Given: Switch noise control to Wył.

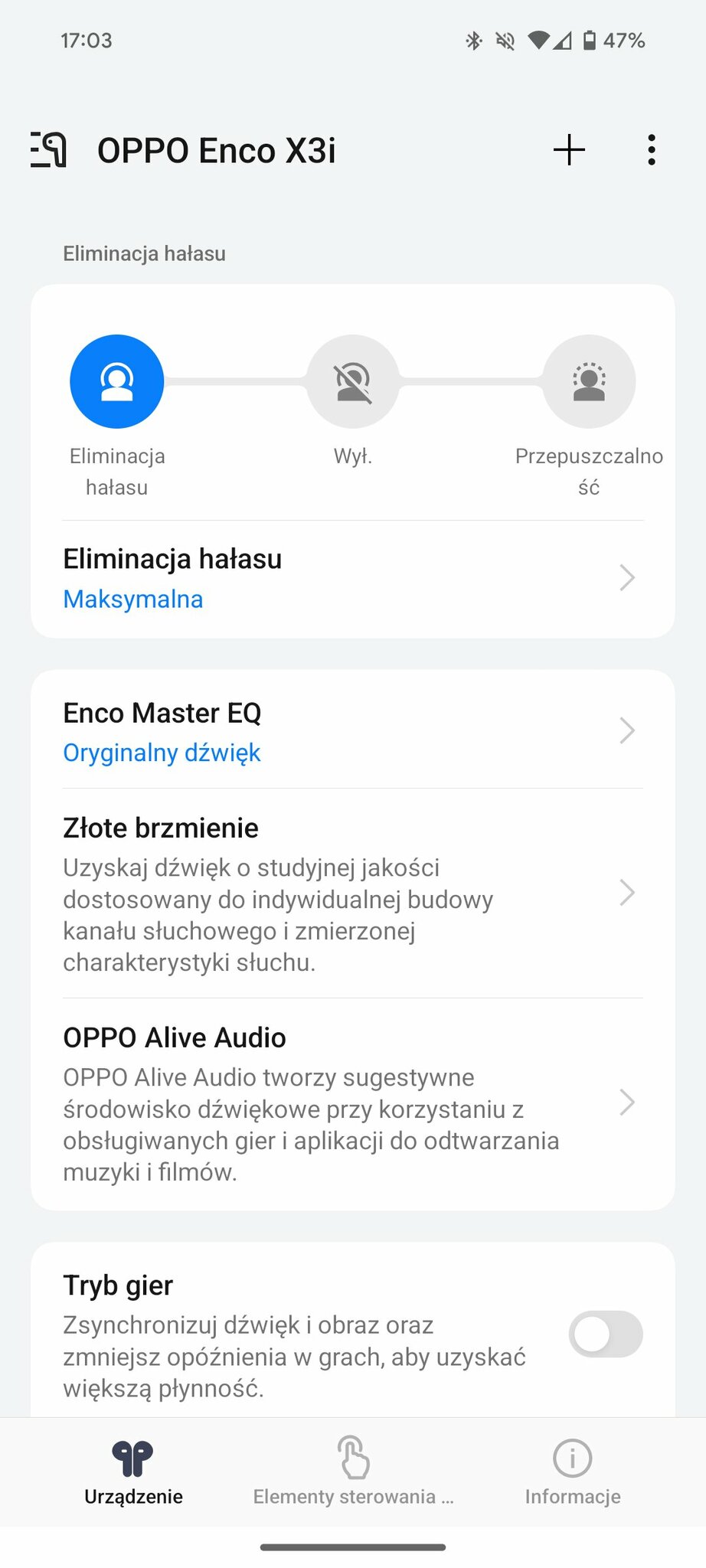Looking at the screenshot, I should [353, 381].
